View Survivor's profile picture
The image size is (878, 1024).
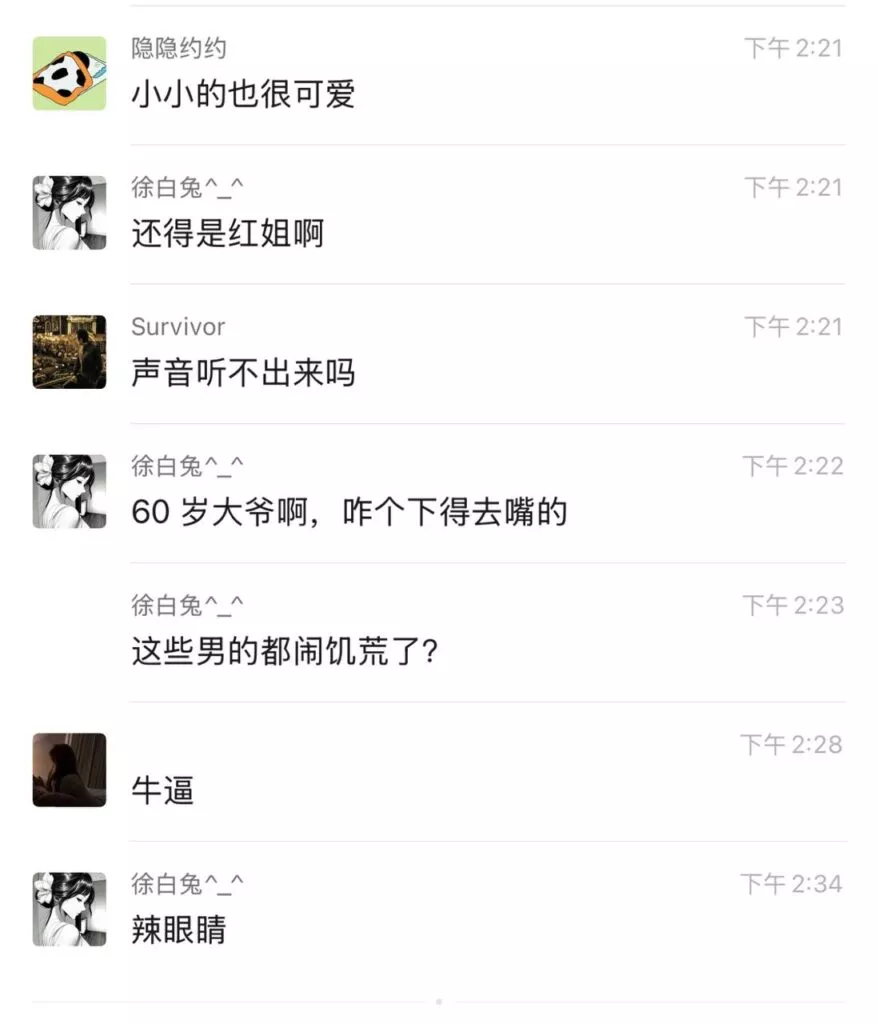69,352
